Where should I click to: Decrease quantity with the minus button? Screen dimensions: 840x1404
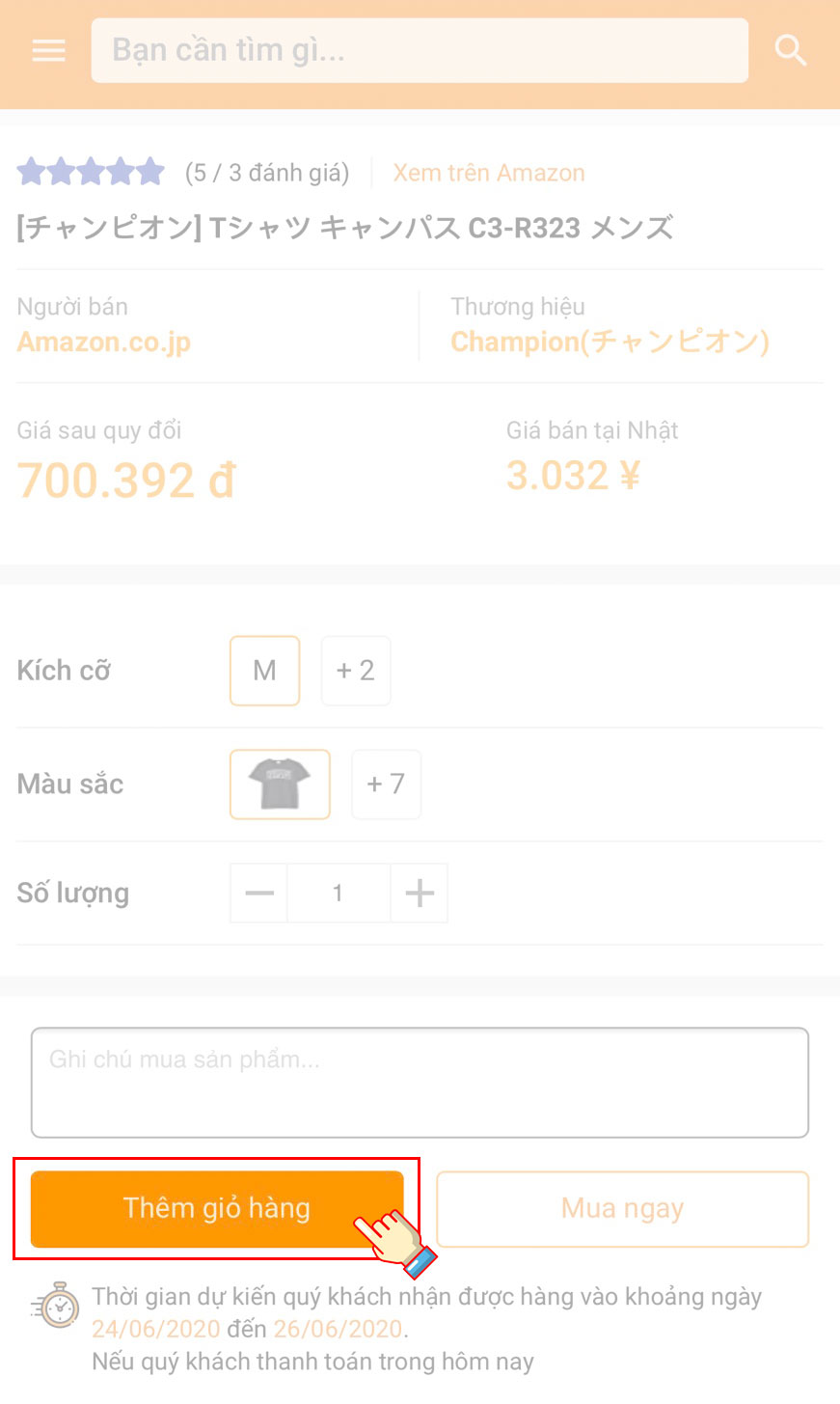click(259, 894)
